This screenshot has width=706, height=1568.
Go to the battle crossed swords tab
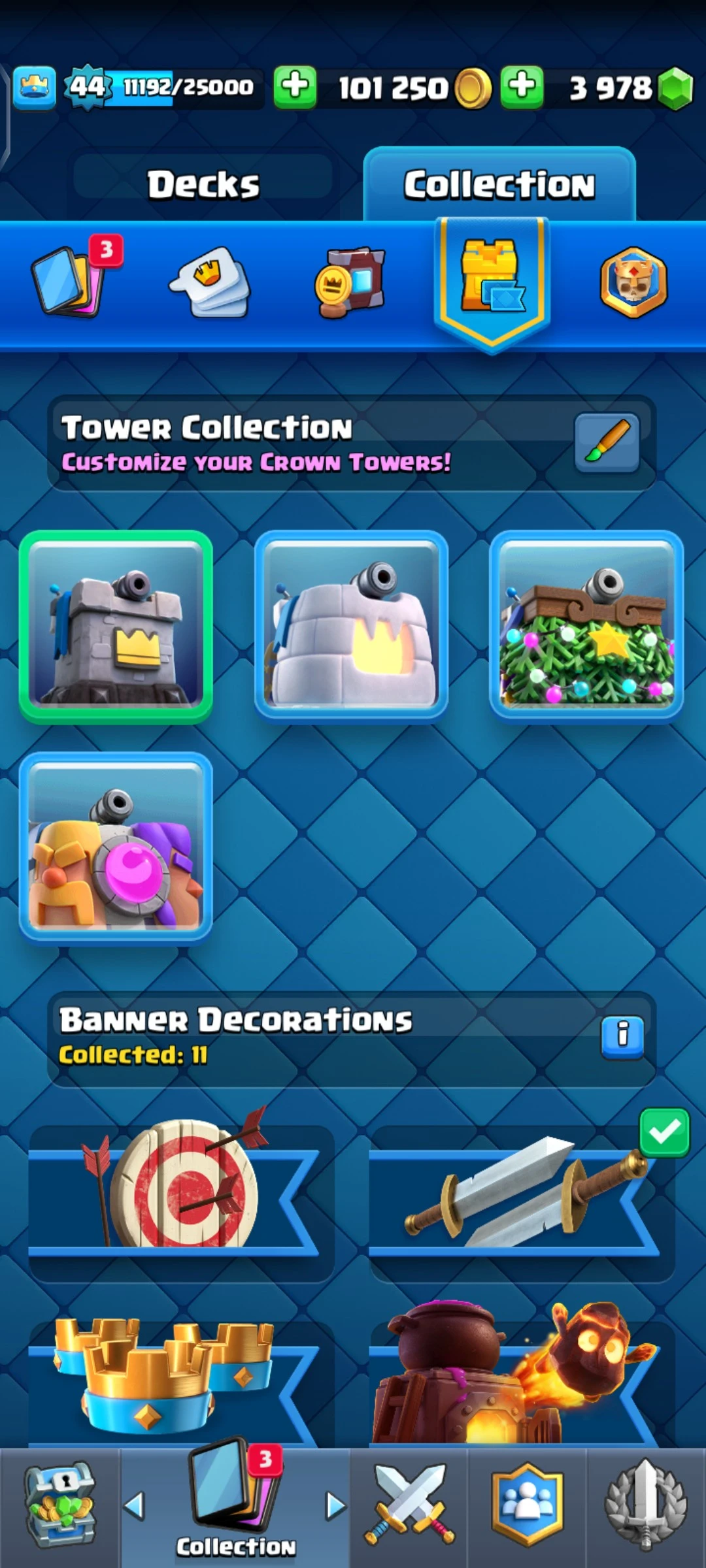click(409, 1506)
